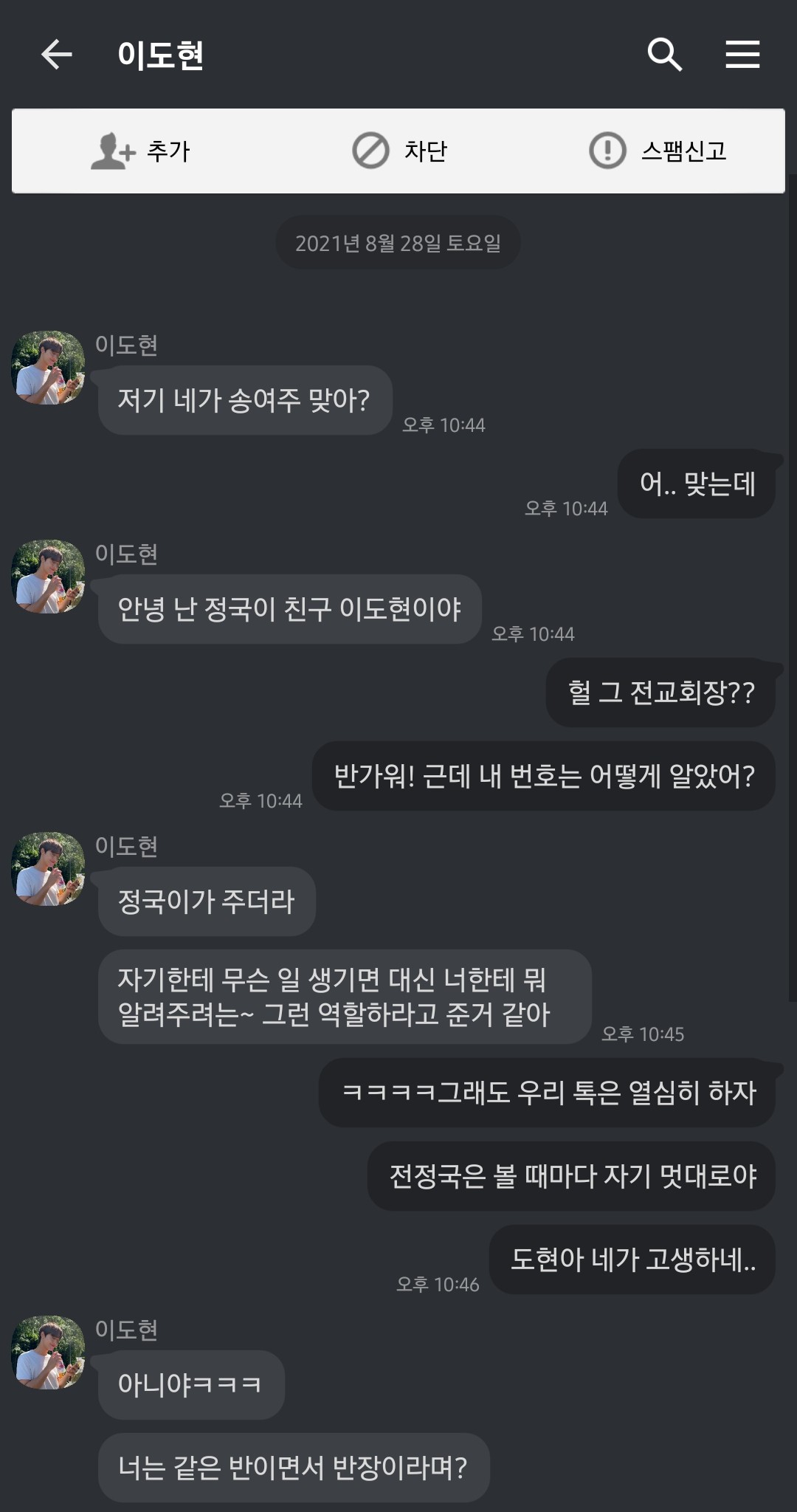Search within this chat

(664, 55)
